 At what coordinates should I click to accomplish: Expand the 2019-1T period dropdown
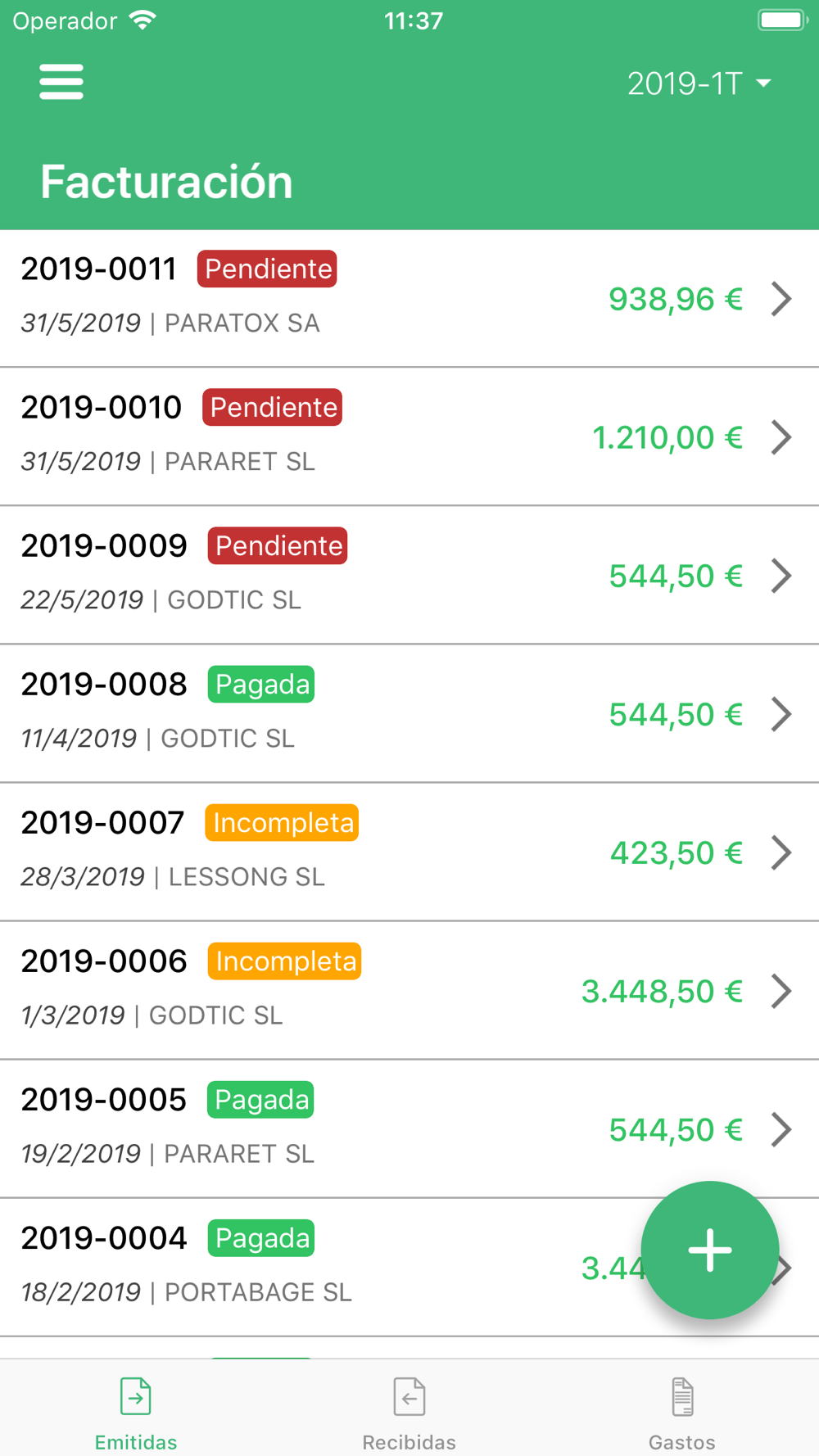point(699,84)
